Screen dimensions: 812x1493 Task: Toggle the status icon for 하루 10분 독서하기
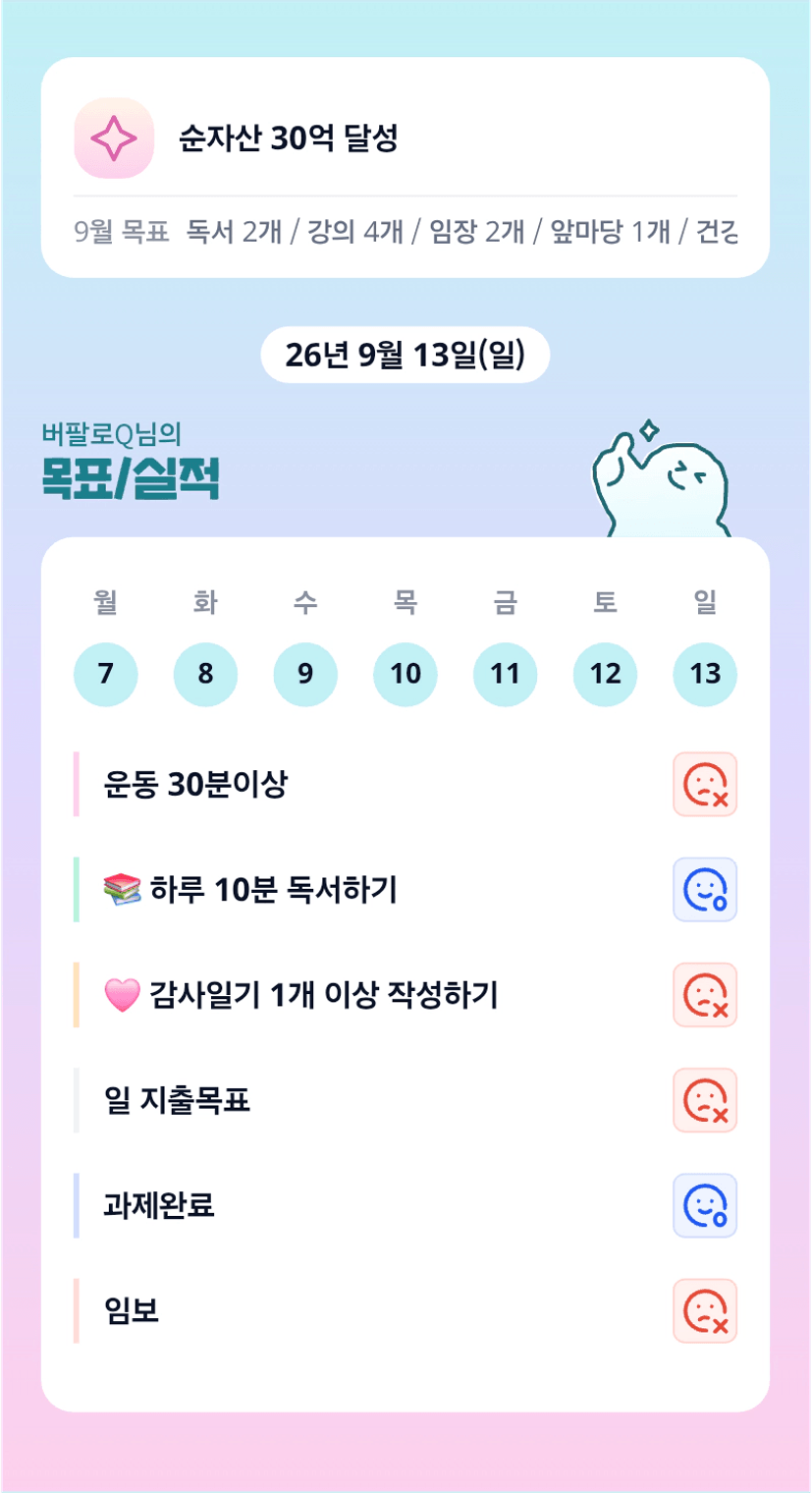(705, 889)
